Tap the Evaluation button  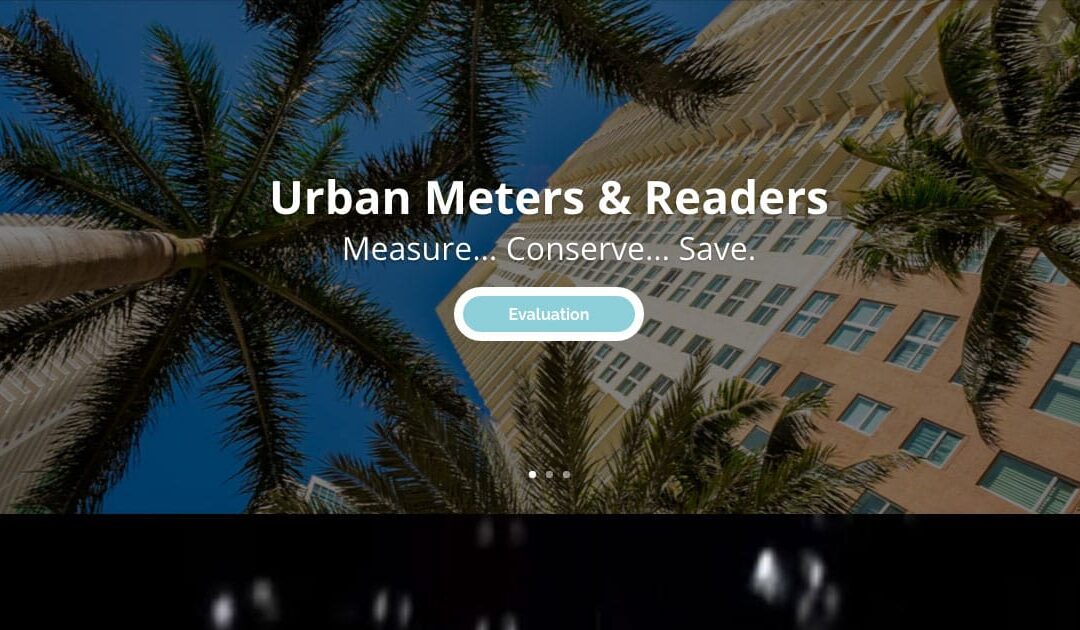tap(548, 314)
